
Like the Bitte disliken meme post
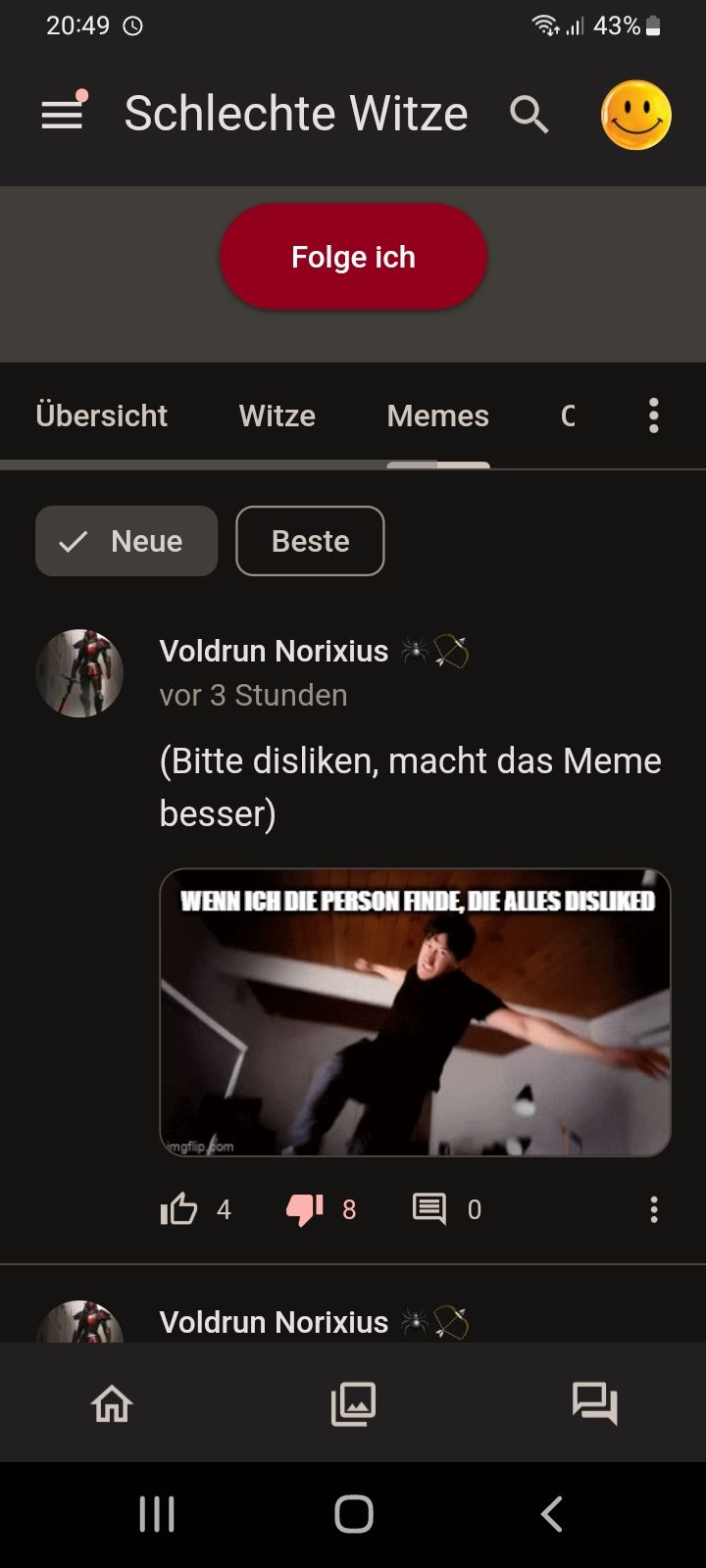click(179, 1210)
